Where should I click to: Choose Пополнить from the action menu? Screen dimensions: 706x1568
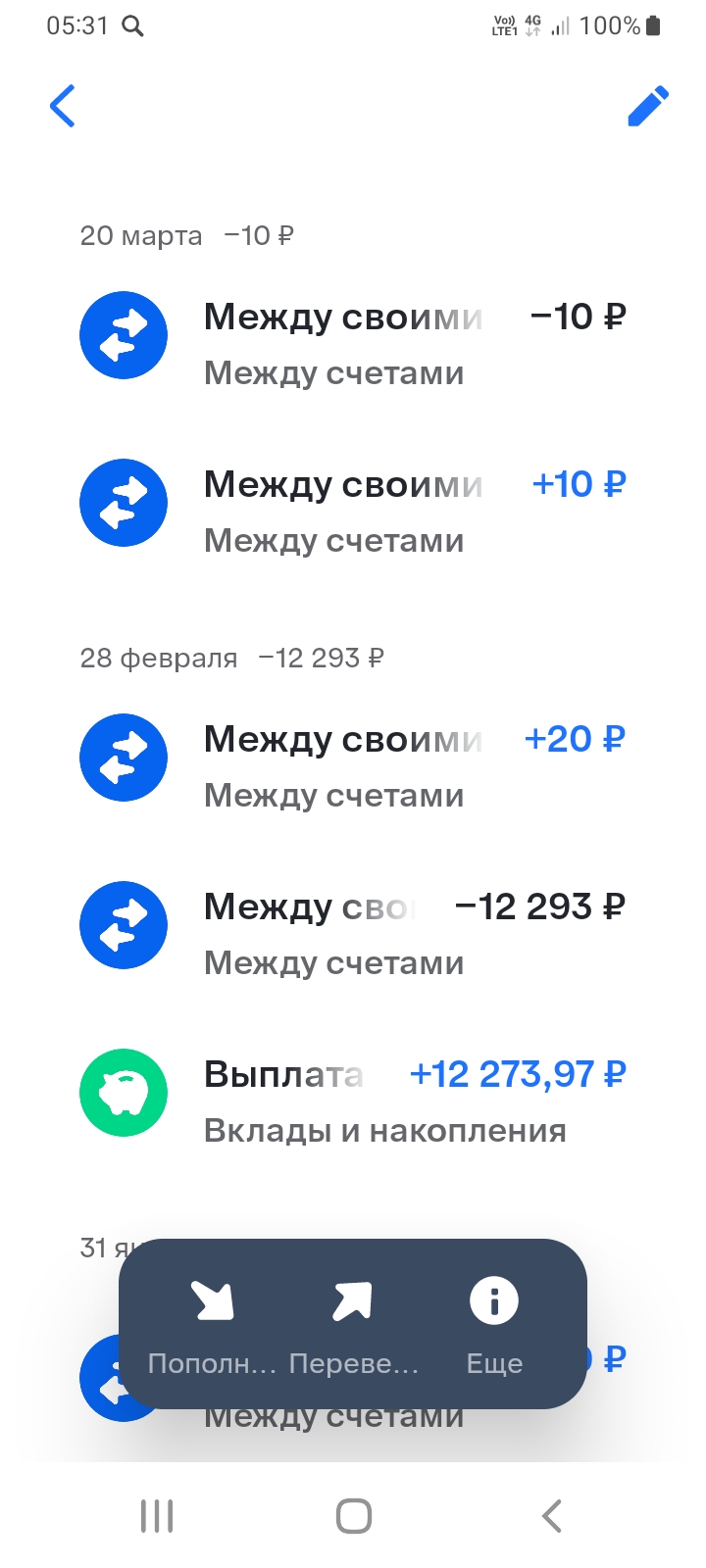[x=213, y=1362]
